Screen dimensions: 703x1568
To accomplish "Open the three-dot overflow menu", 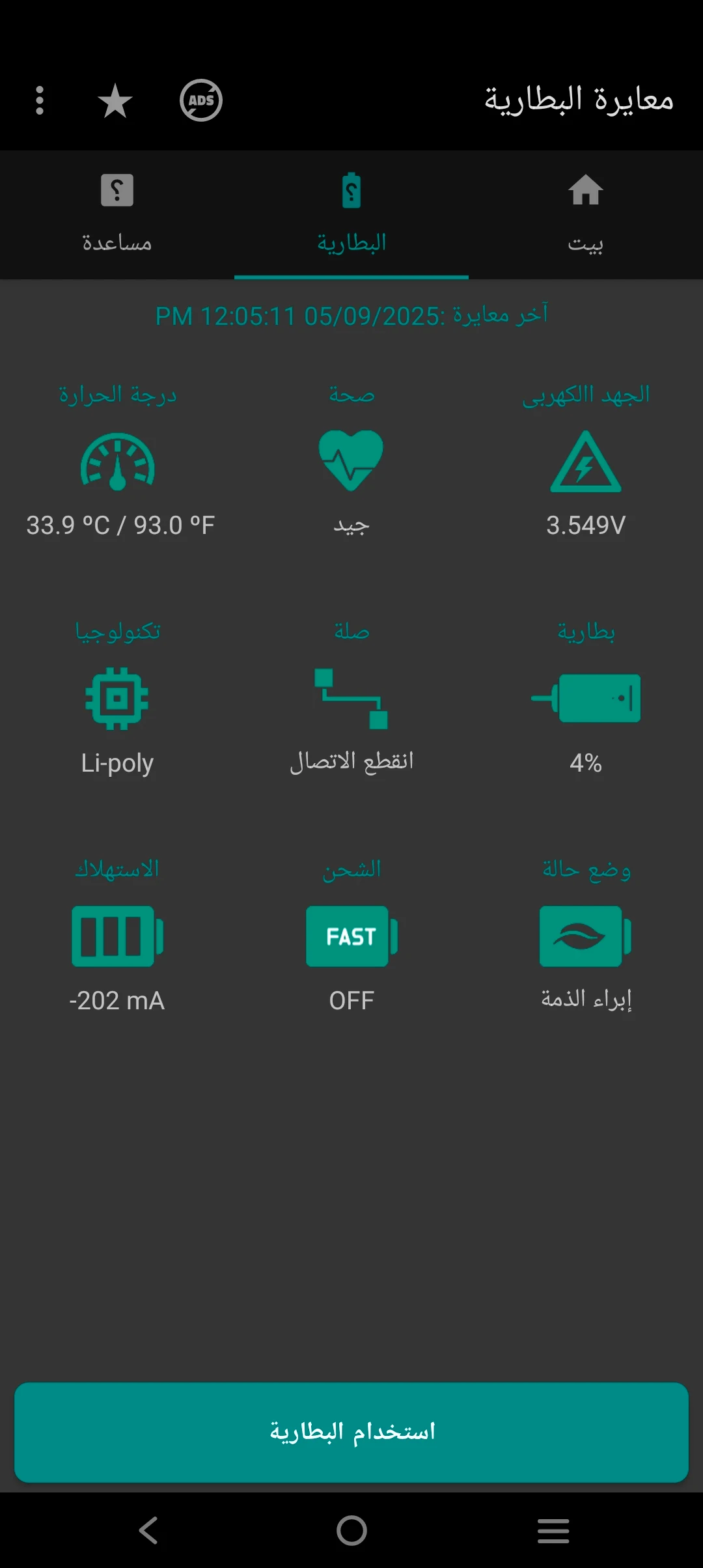I will coord(40,101).
